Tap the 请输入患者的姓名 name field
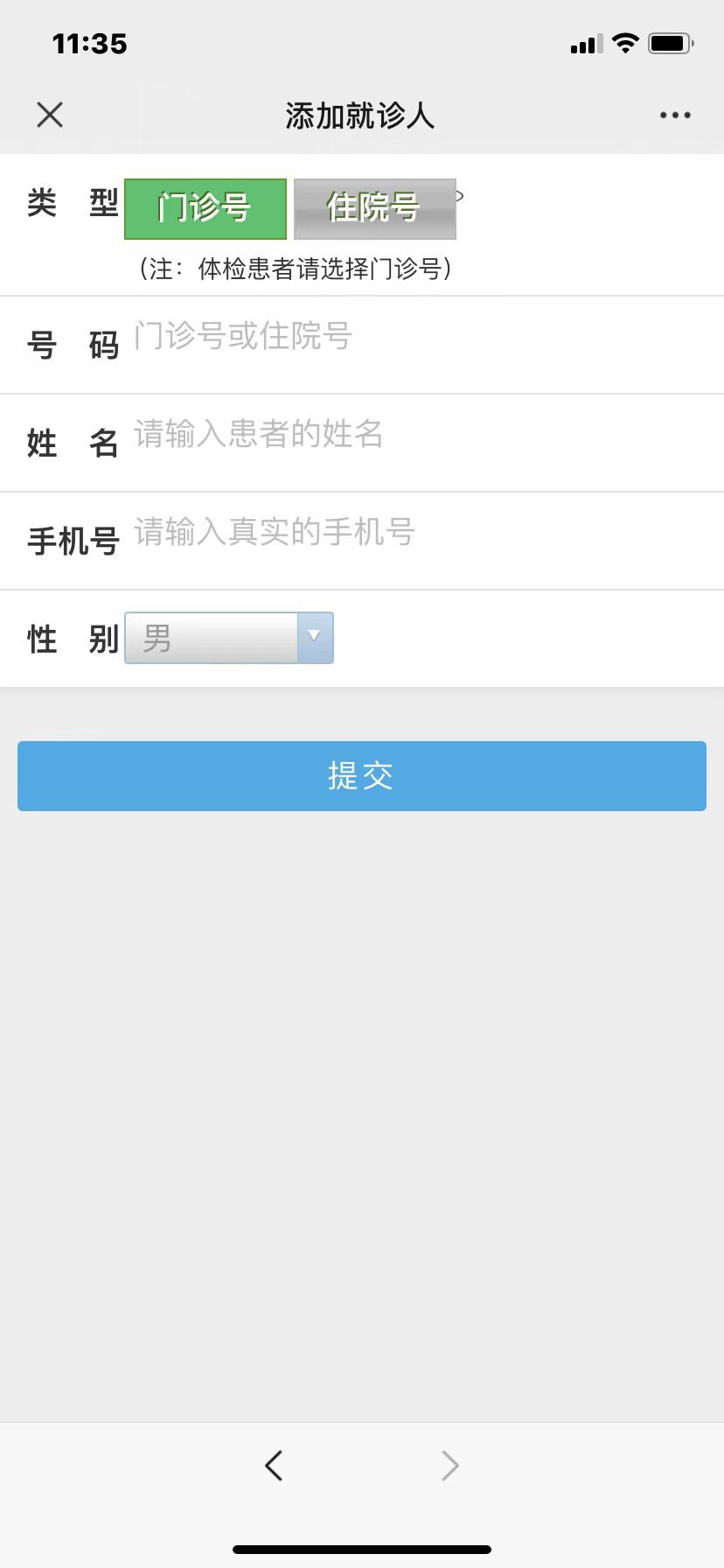Image resolution: width=724 pixels, height=1568 pixels. point(420,436)
